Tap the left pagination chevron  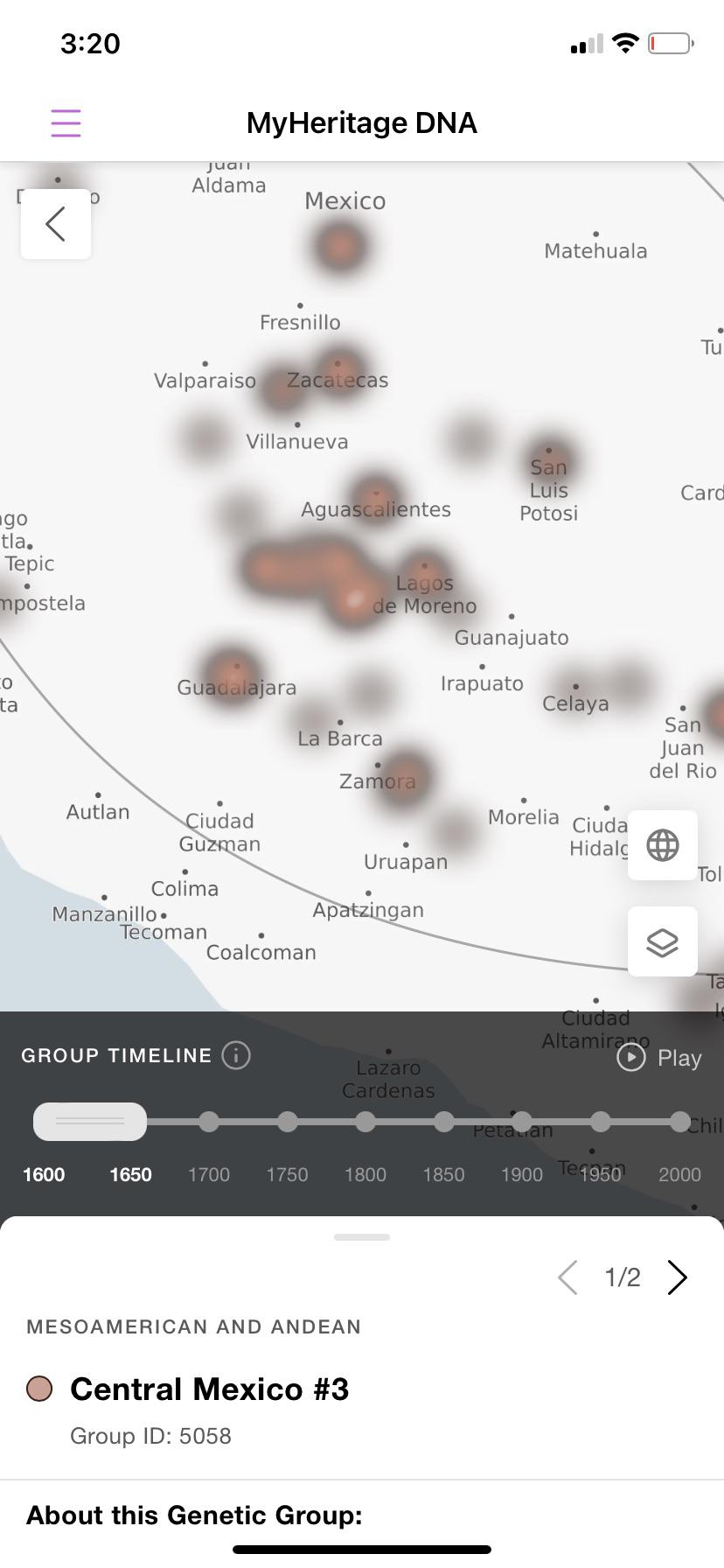567,1277
